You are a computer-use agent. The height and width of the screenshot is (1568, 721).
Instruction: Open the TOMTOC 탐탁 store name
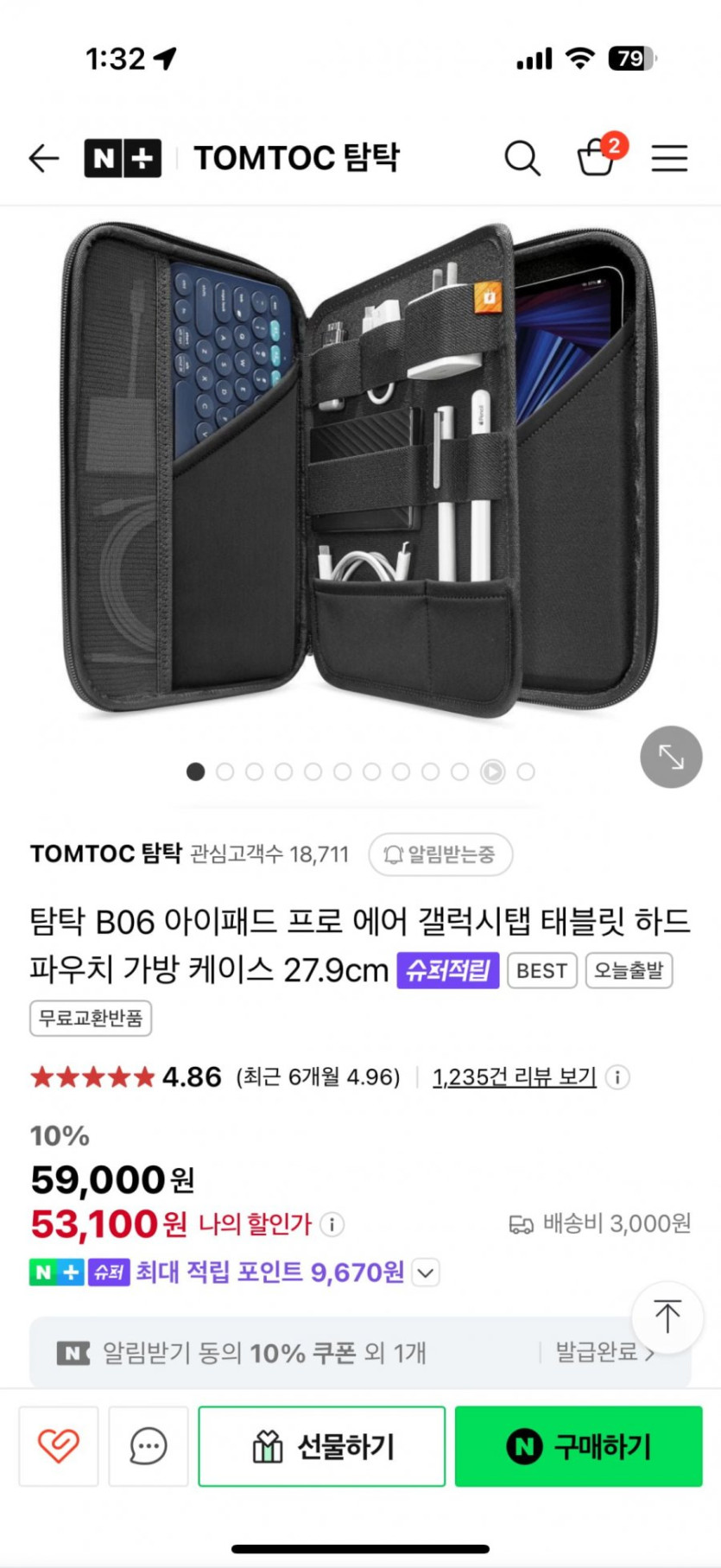105,854
